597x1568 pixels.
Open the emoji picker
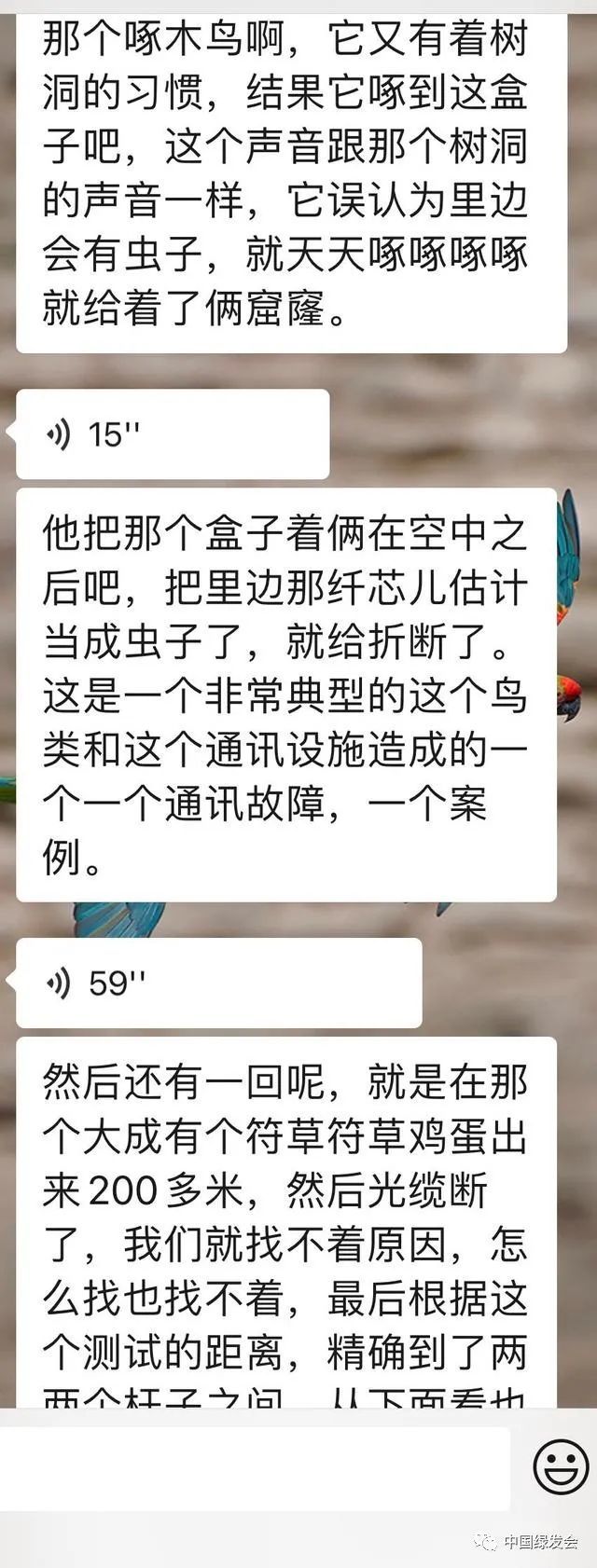point(561,1465)
